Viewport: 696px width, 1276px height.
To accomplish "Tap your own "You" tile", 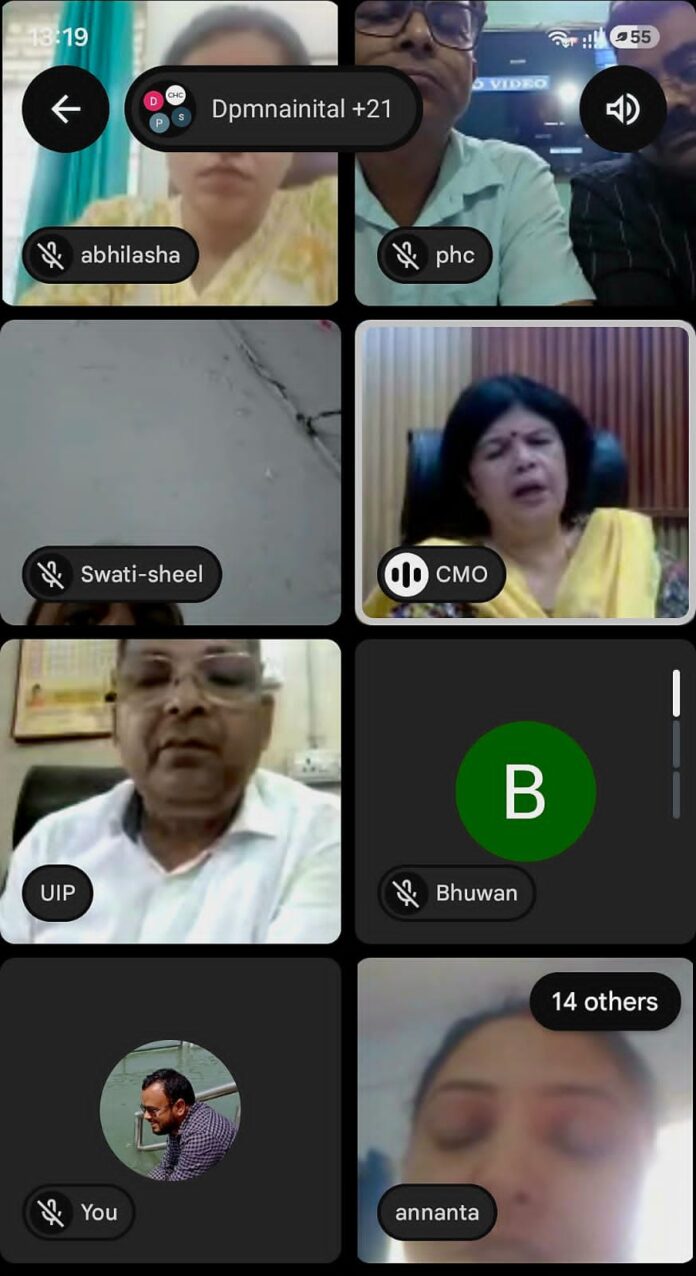I will tap(170, 1110).
